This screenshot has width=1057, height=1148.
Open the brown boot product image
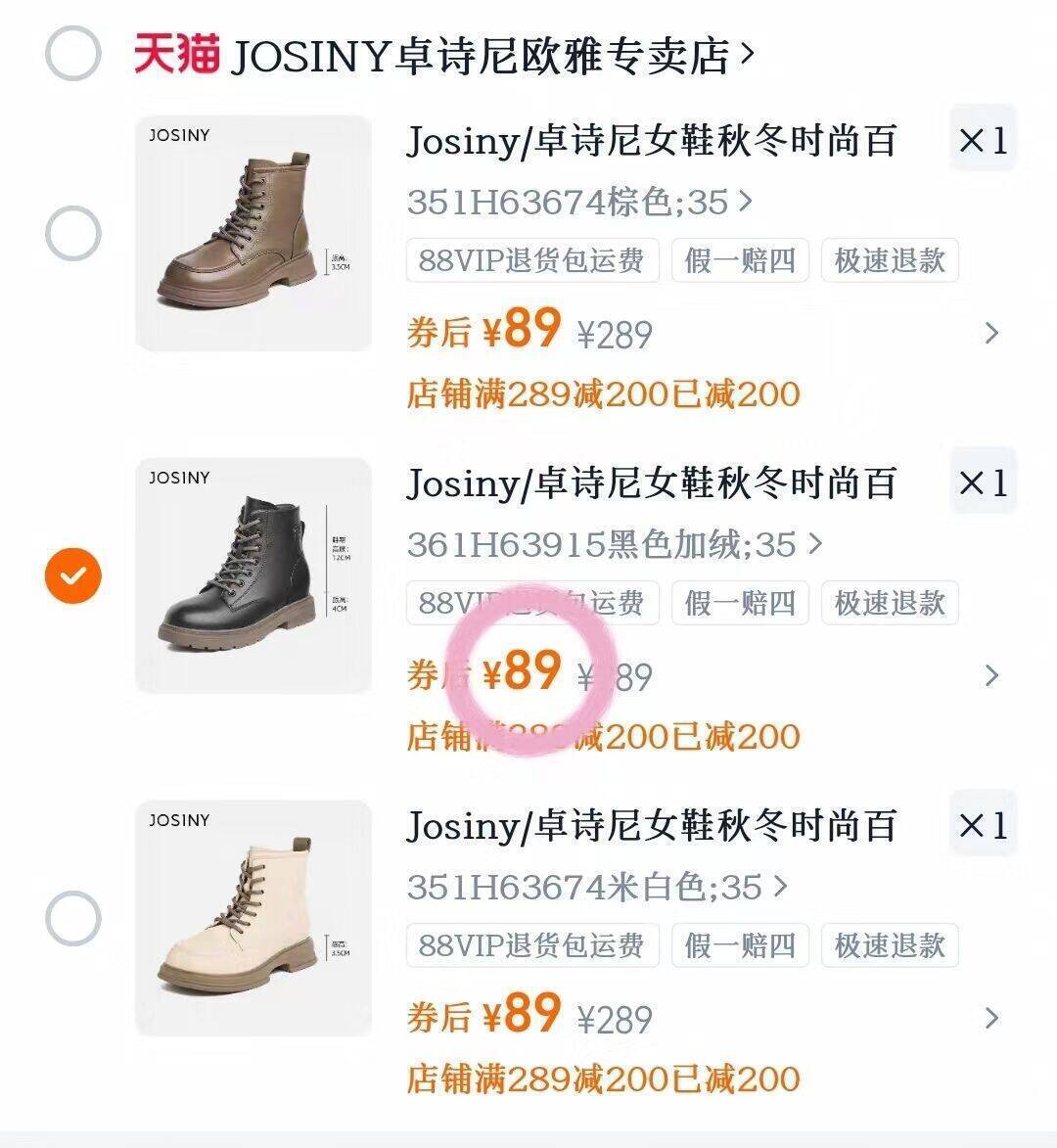pyautogui.click(x=253, y=234)
